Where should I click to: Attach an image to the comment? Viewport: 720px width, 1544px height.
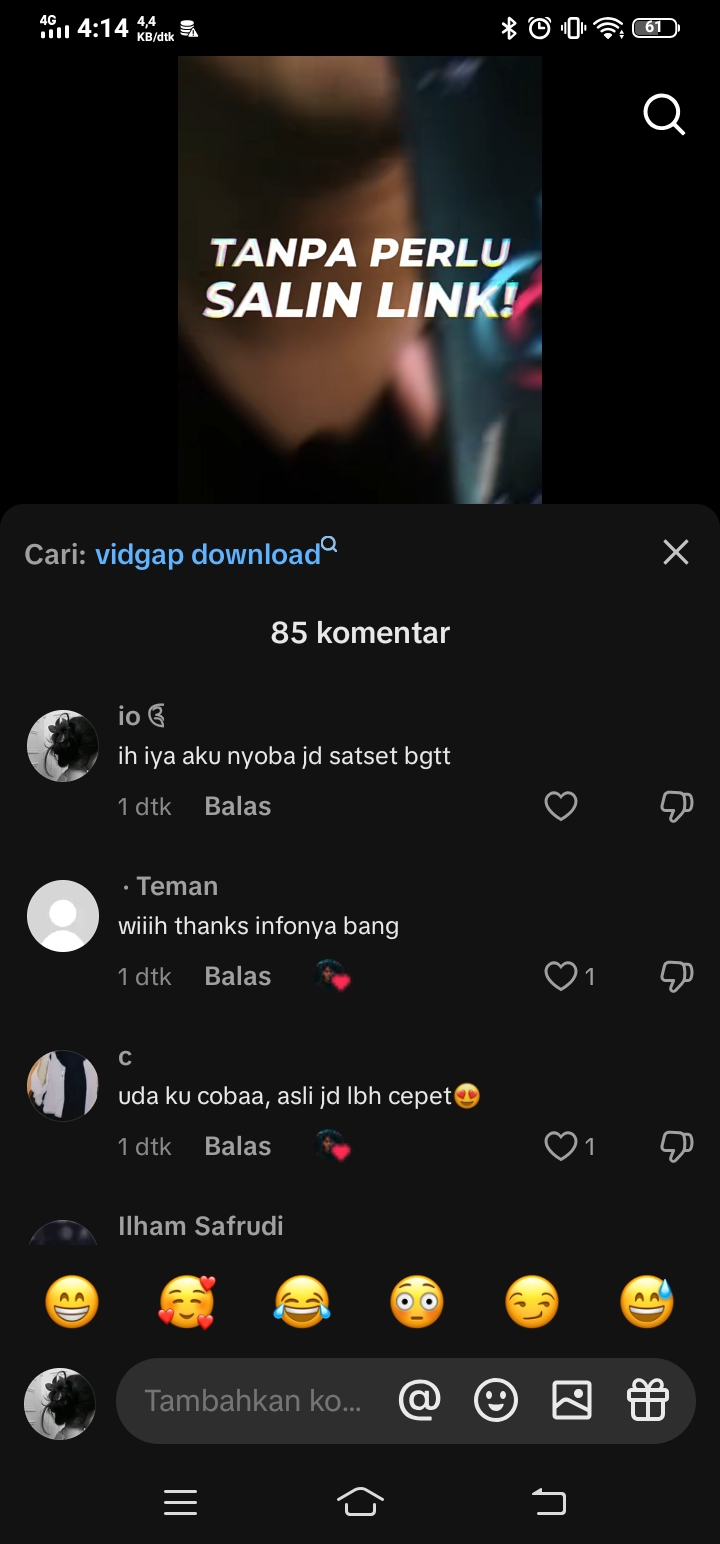pos(572,1401)
